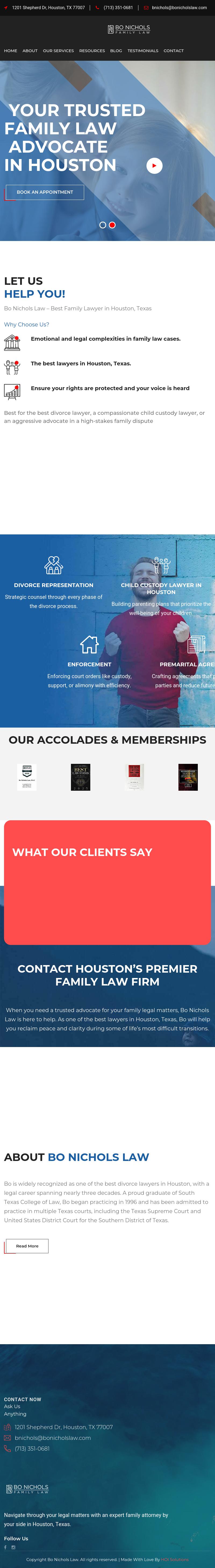Tap the Book an Appointment button
The image size is (215, 1568).
point(44,192)
